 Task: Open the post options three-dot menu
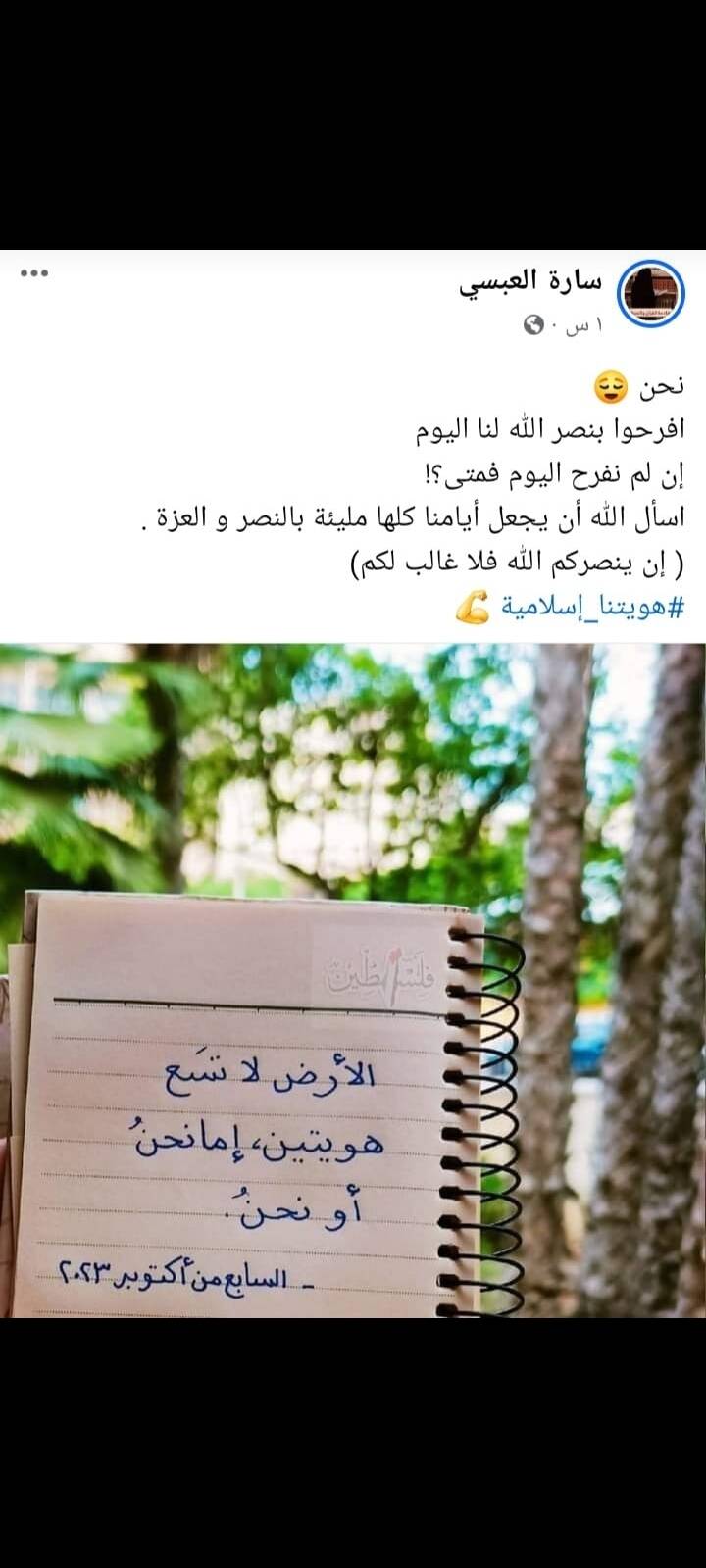coord(34,271)
